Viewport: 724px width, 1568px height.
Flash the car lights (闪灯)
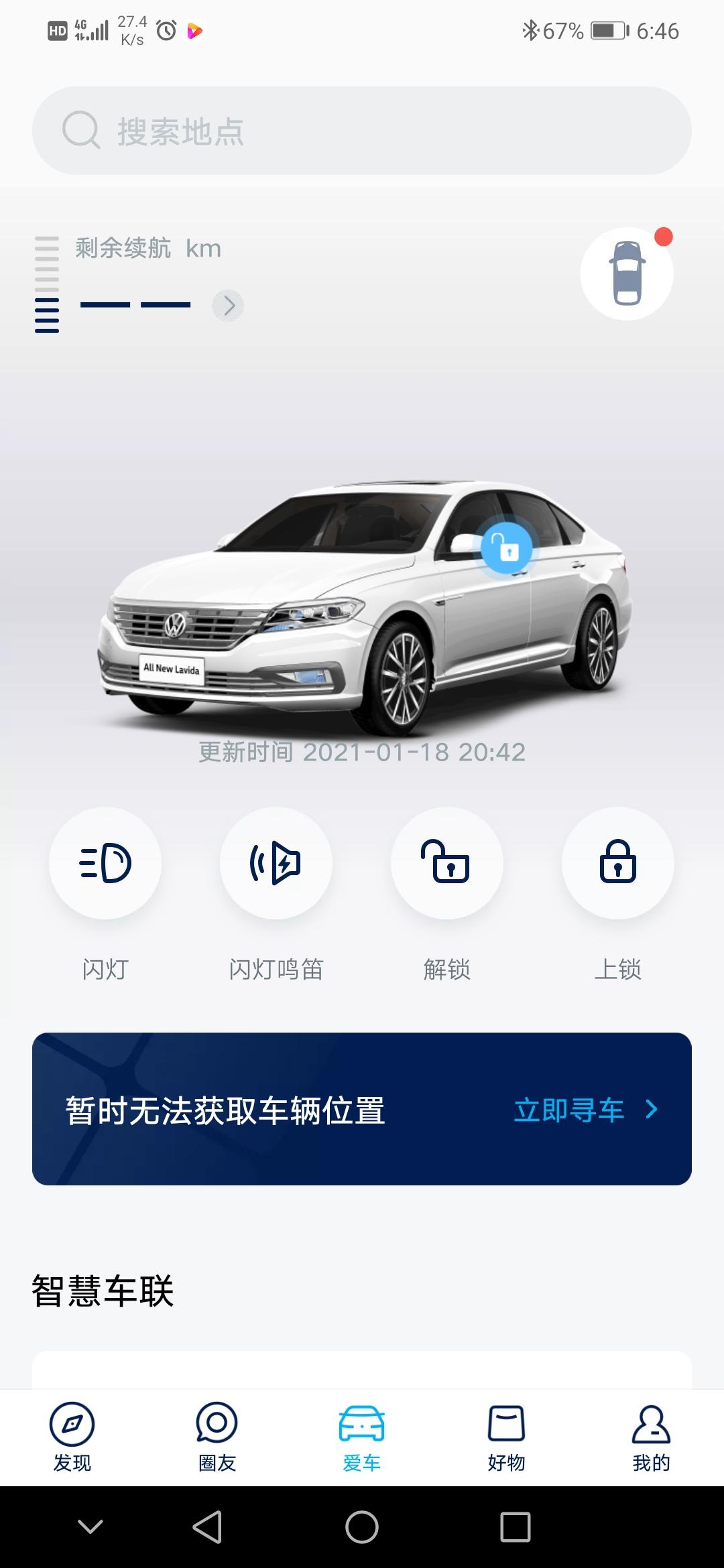coord(105,863)
